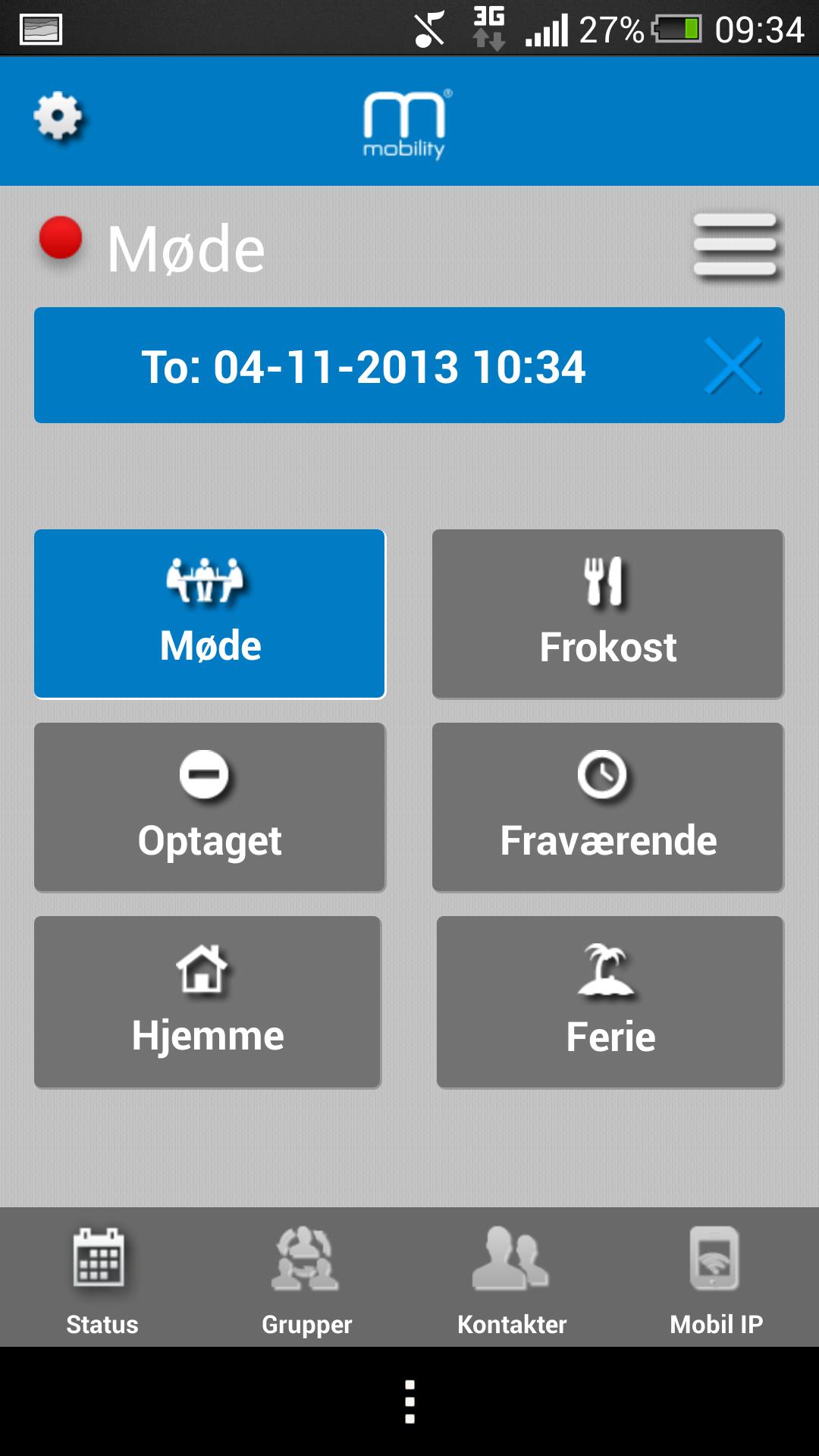The width and height of the screenshot is (819, 1456).
Task: Edit the To date and time field
Action: click(363, 366)
